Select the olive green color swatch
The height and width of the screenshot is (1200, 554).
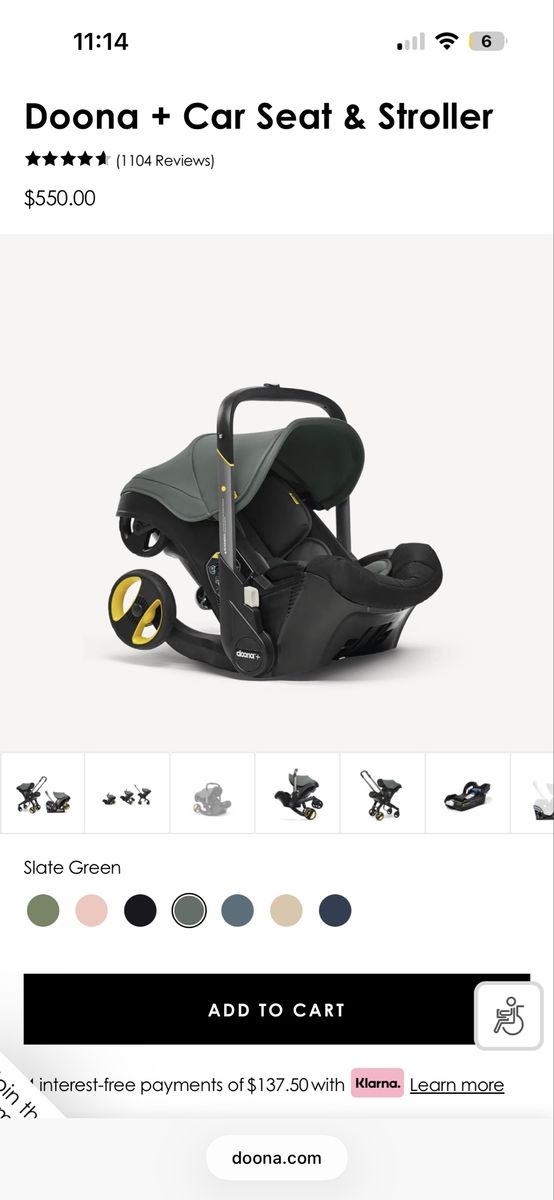[43, 911]
